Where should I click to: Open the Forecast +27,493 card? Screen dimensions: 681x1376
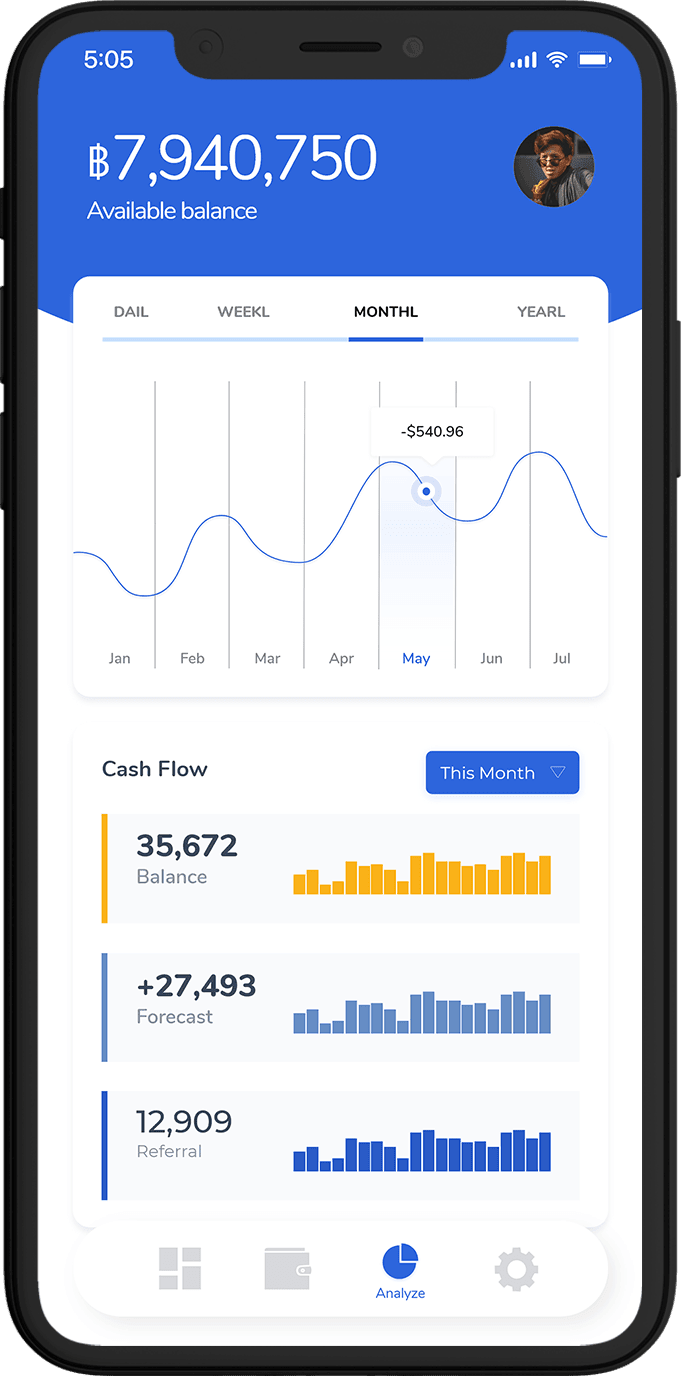(341, 1007)
